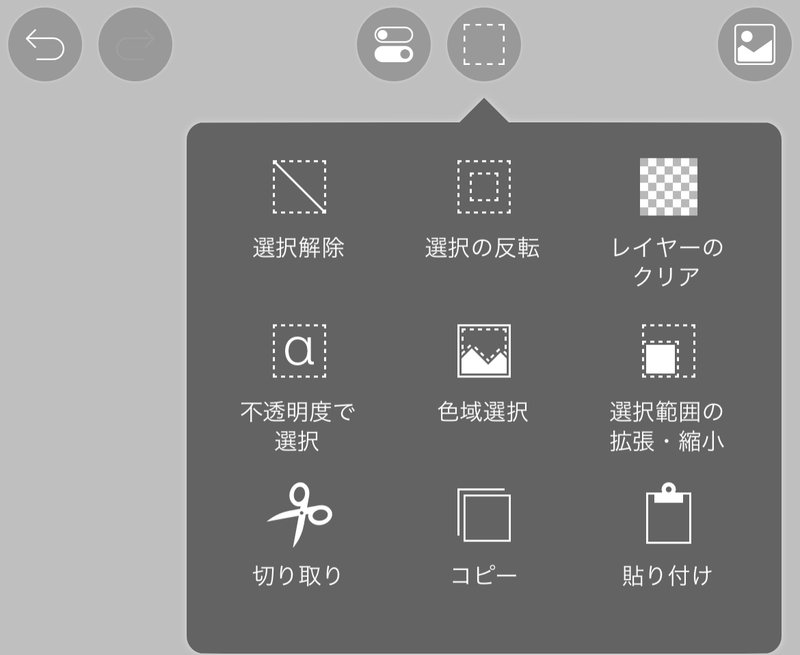Screen dimensions: 800x655
Task: Invert selection with 選択の反転
Action: (x=483, y=210)
